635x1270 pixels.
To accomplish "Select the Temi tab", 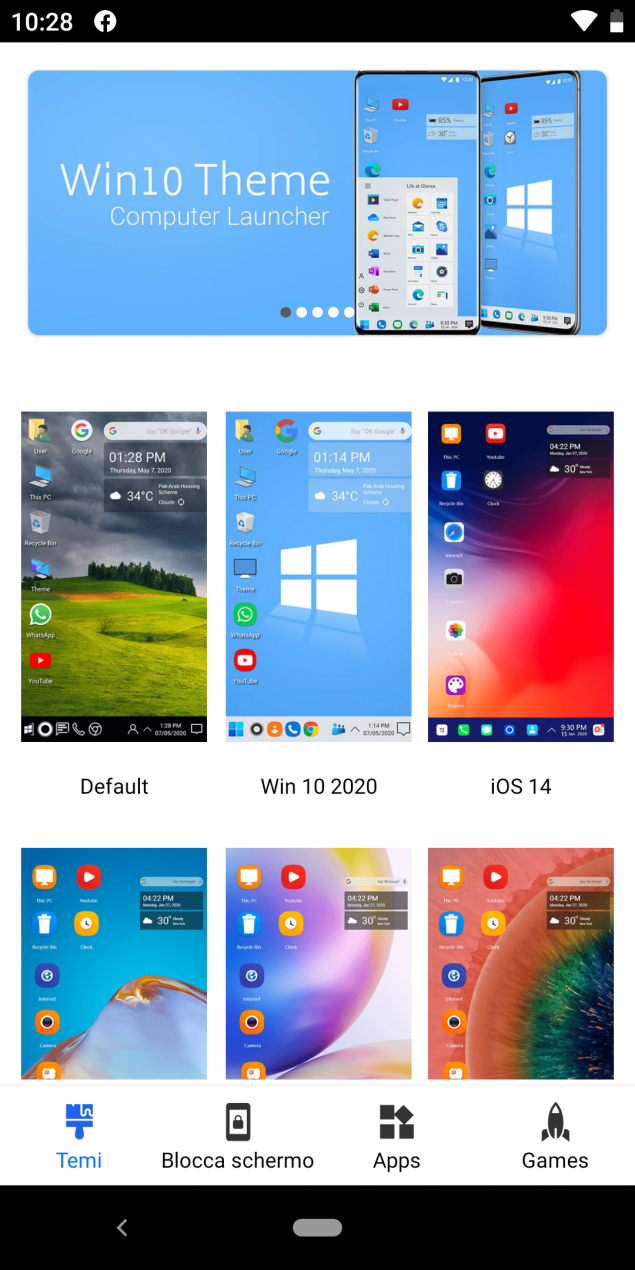I will 79,1136.
